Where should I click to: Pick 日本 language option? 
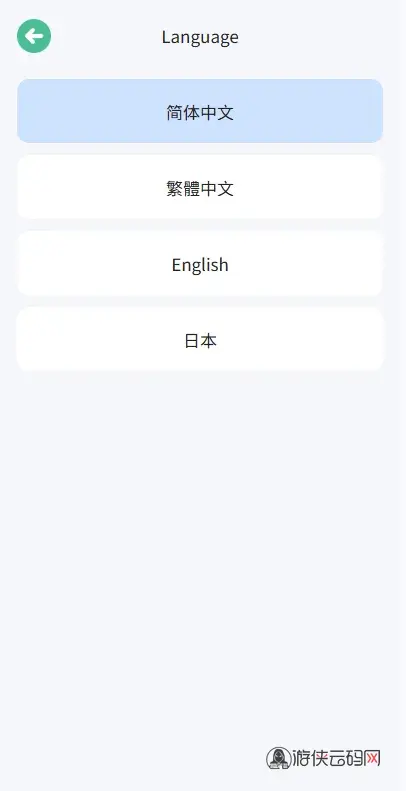200,340
